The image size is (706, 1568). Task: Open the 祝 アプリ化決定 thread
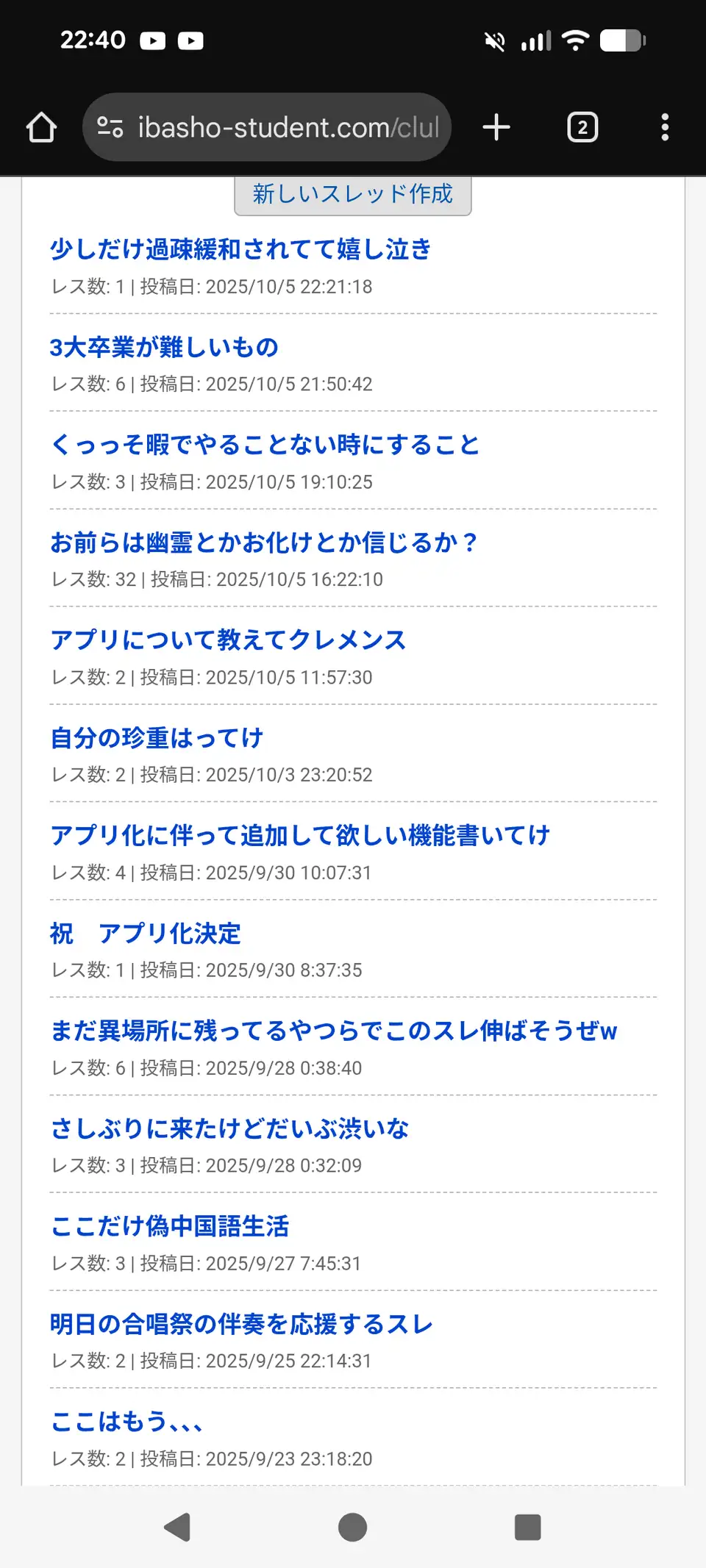(x=146, y=934)
